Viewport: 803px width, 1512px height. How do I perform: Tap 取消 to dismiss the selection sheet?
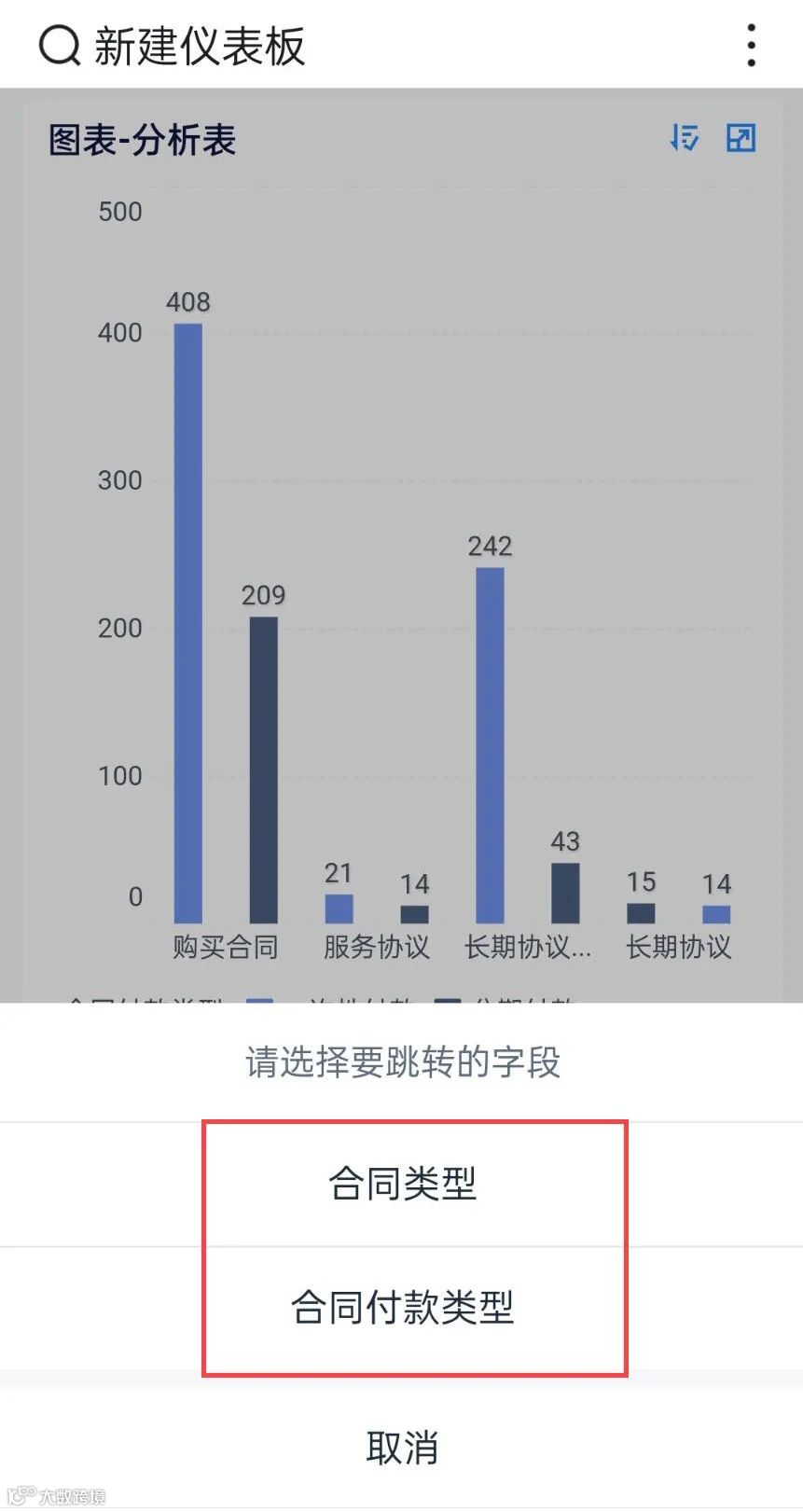401,1445
